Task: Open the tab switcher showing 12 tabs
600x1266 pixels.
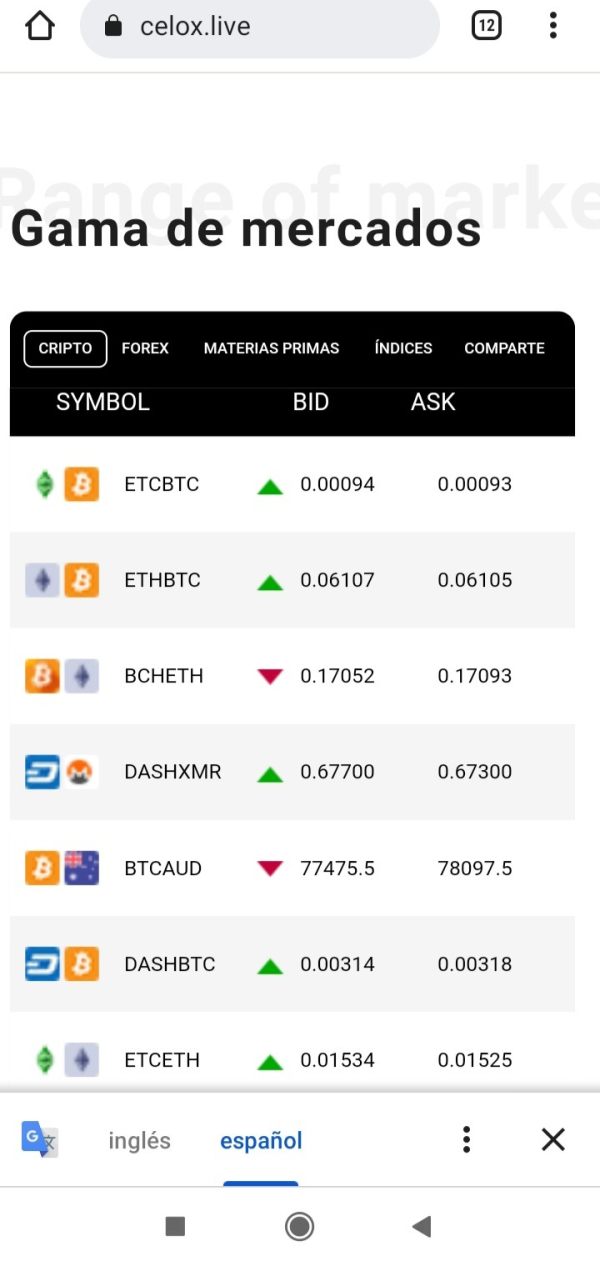Action: 486,25
